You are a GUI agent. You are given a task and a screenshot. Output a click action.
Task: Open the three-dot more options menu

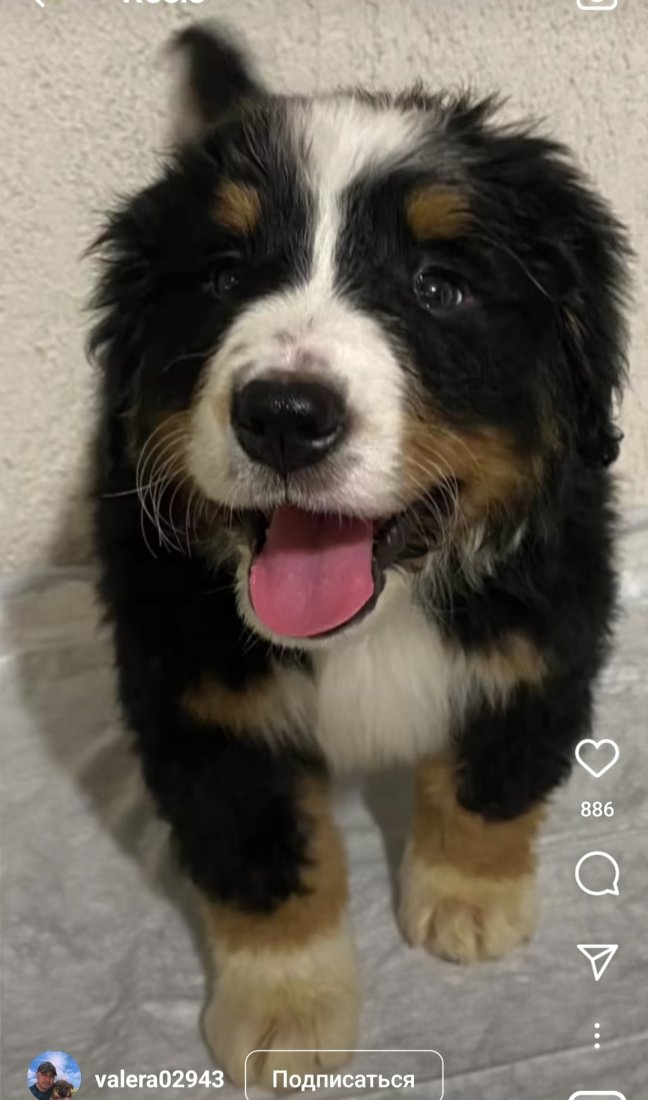[x=597, y=1035]
